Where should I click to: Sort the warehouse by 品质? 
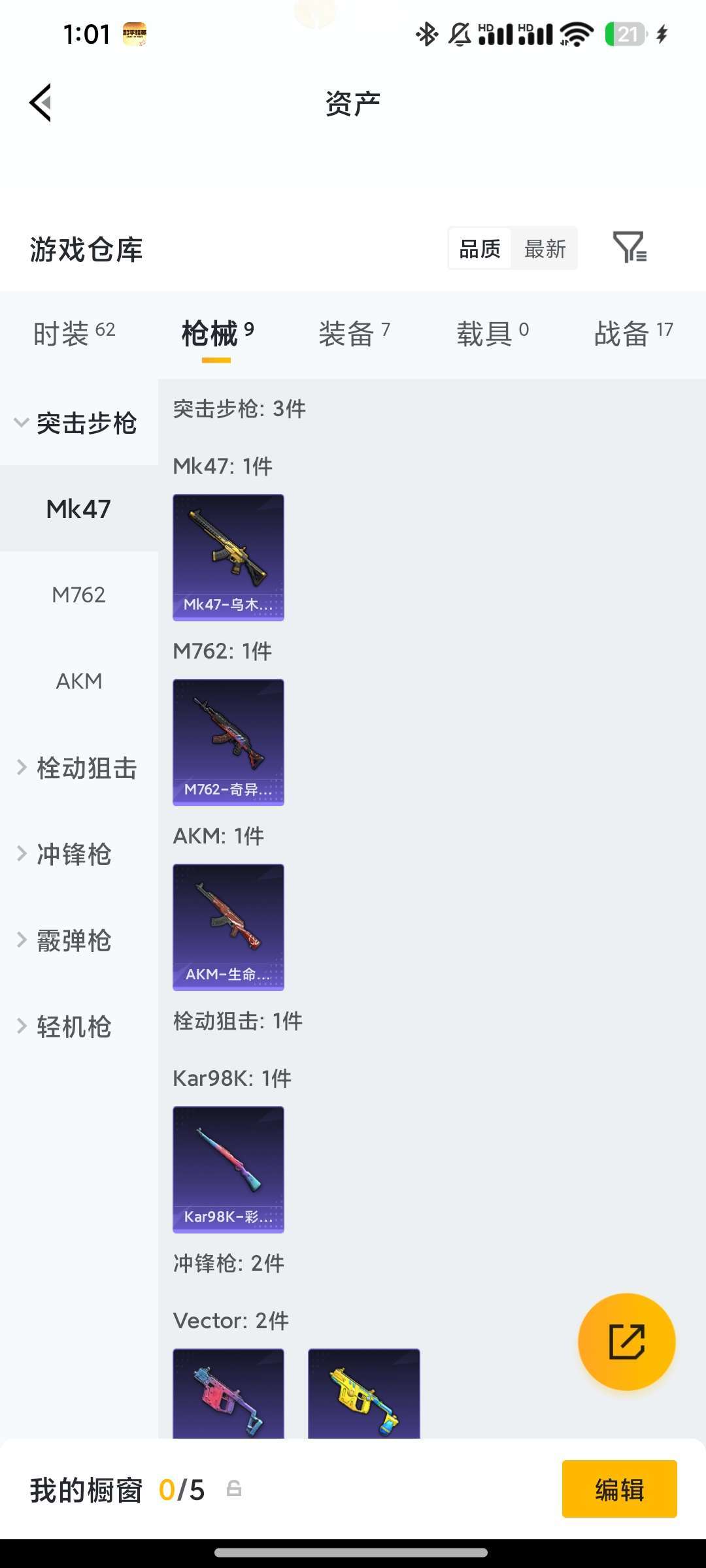480,248
